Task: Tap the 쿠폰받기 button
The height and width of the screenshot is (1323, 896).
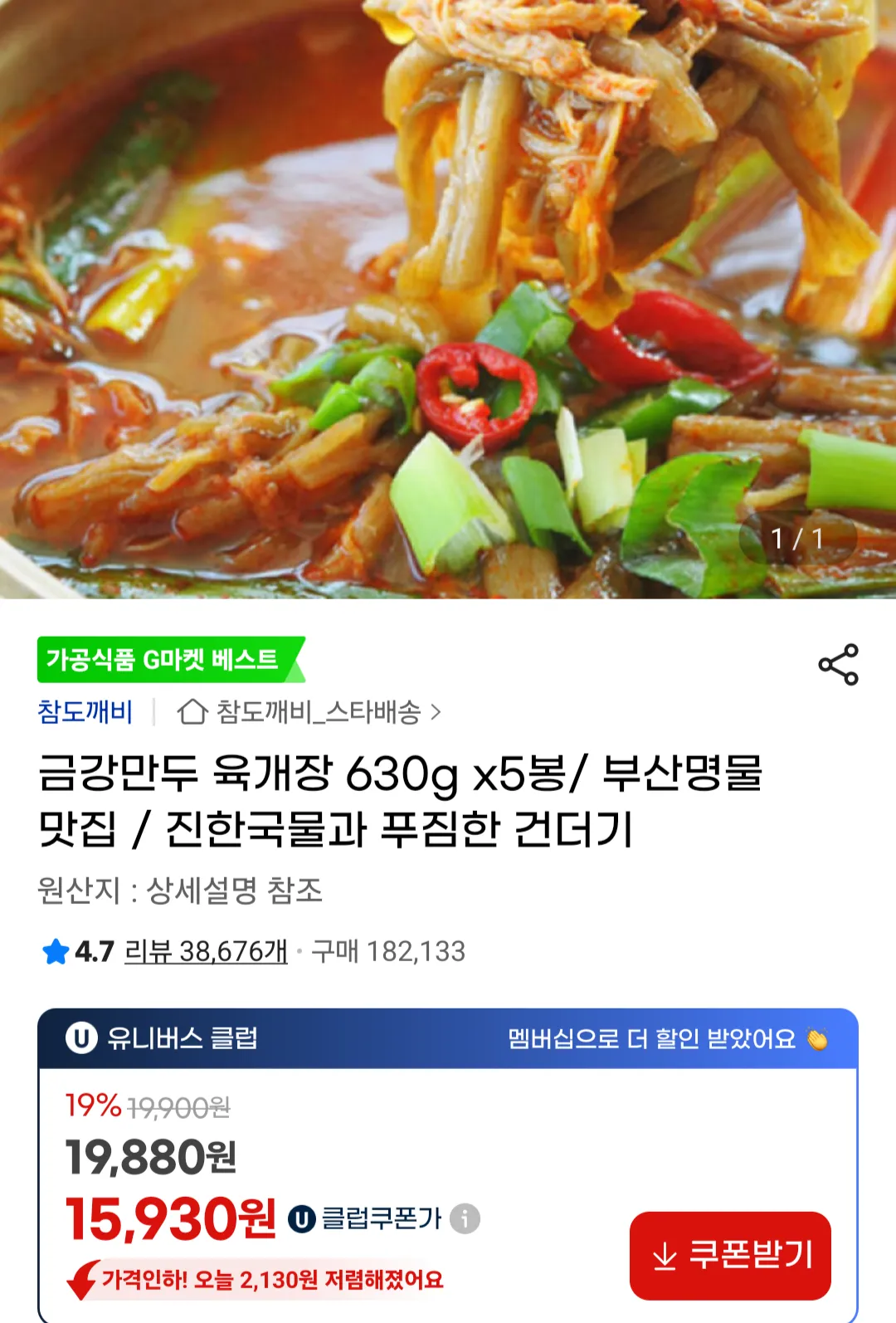Action: 730,1255
